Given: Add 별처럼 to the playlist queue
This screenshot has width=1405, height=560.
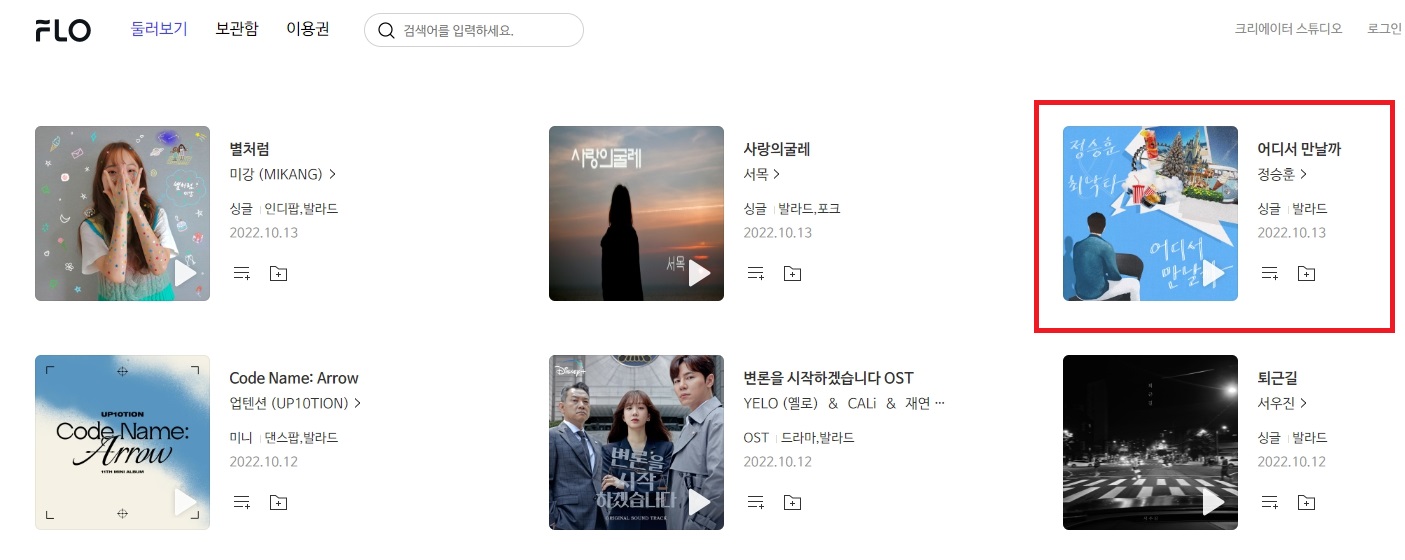Looking at the screenshot, I should 241,273.
